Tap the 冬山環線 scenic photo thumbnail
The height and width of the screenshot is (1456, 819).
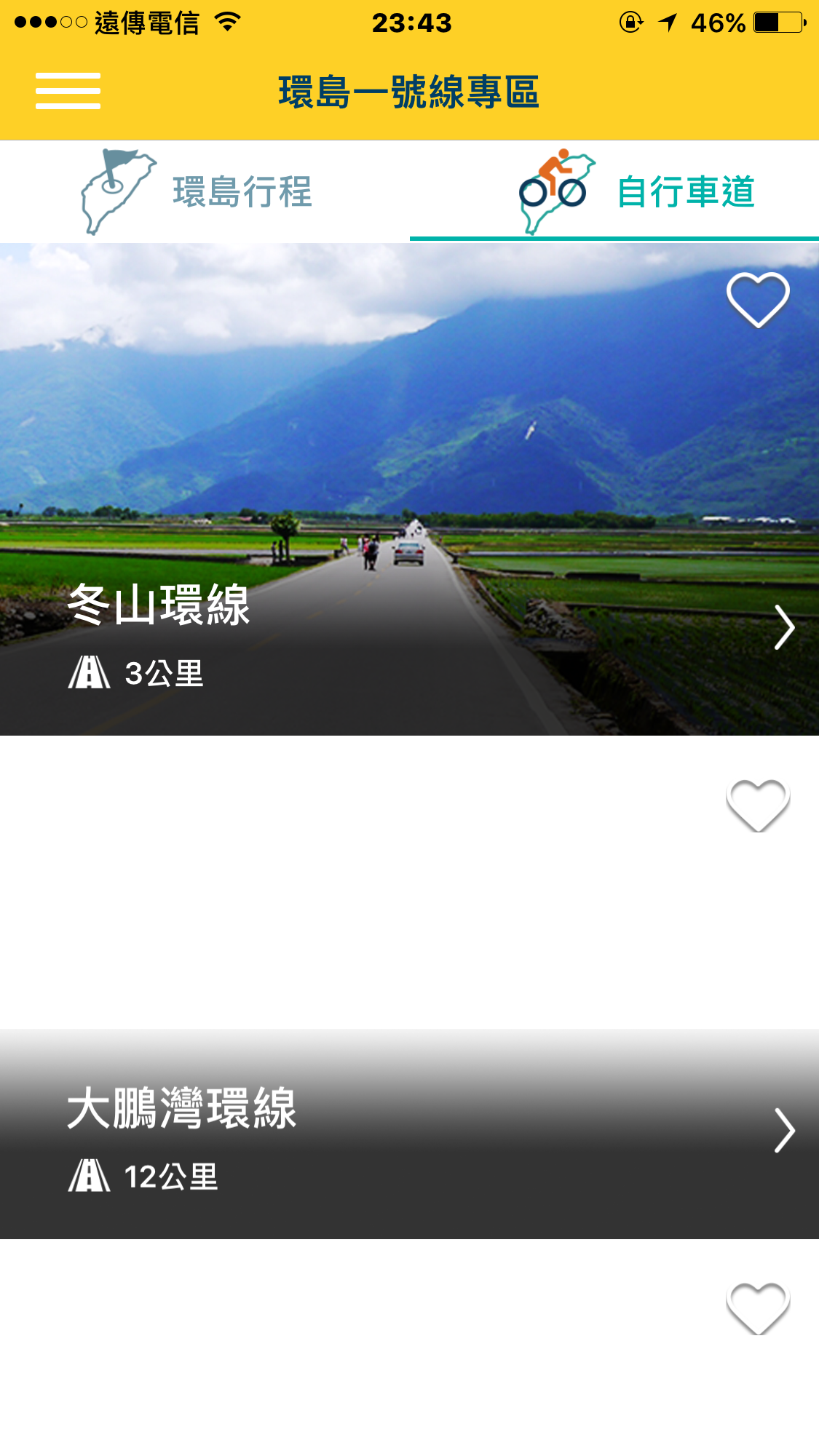[x=408, y=437]
